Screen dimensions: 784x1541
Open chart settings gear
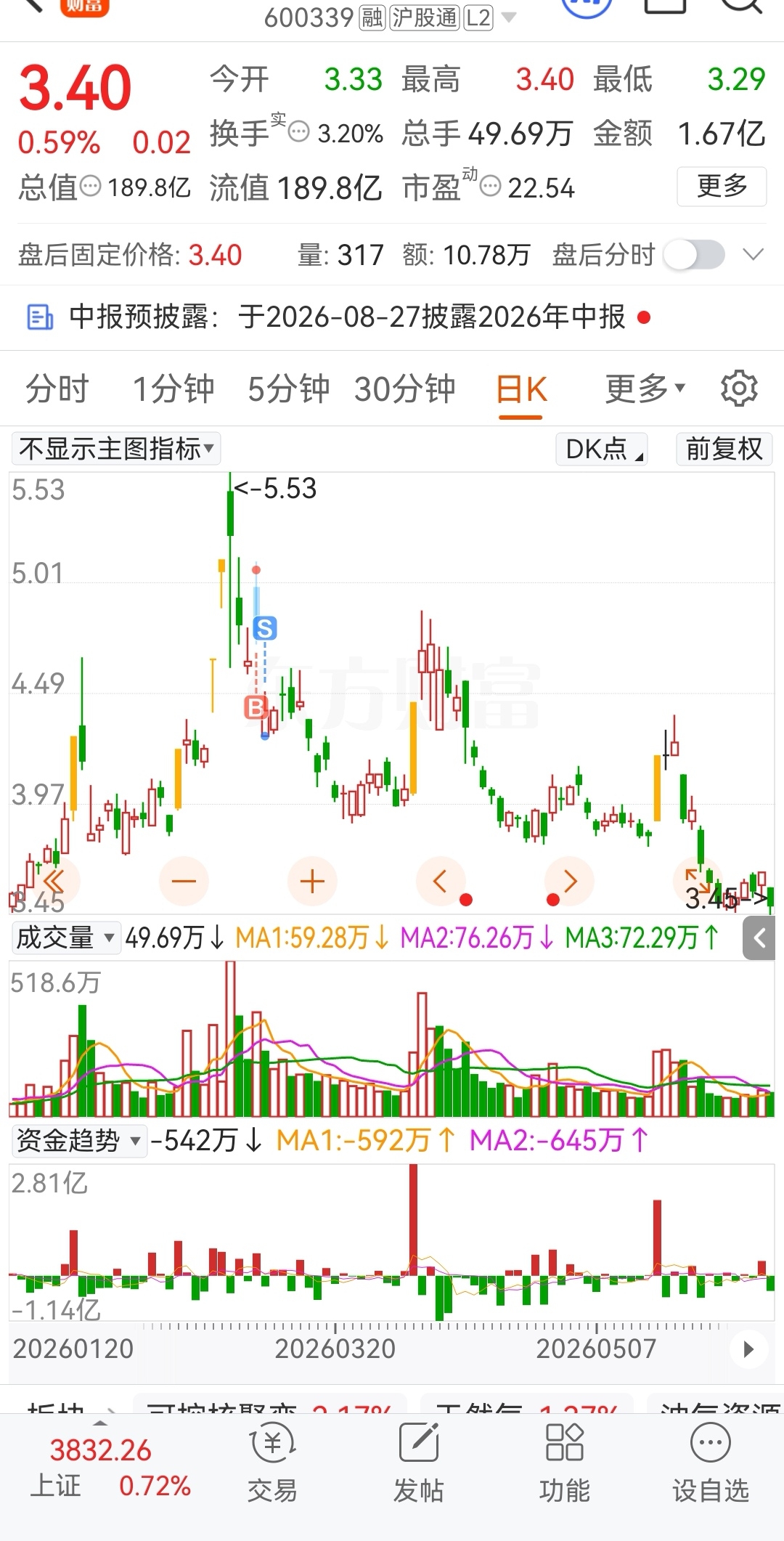pyautogui.click(x=739, y=389)
